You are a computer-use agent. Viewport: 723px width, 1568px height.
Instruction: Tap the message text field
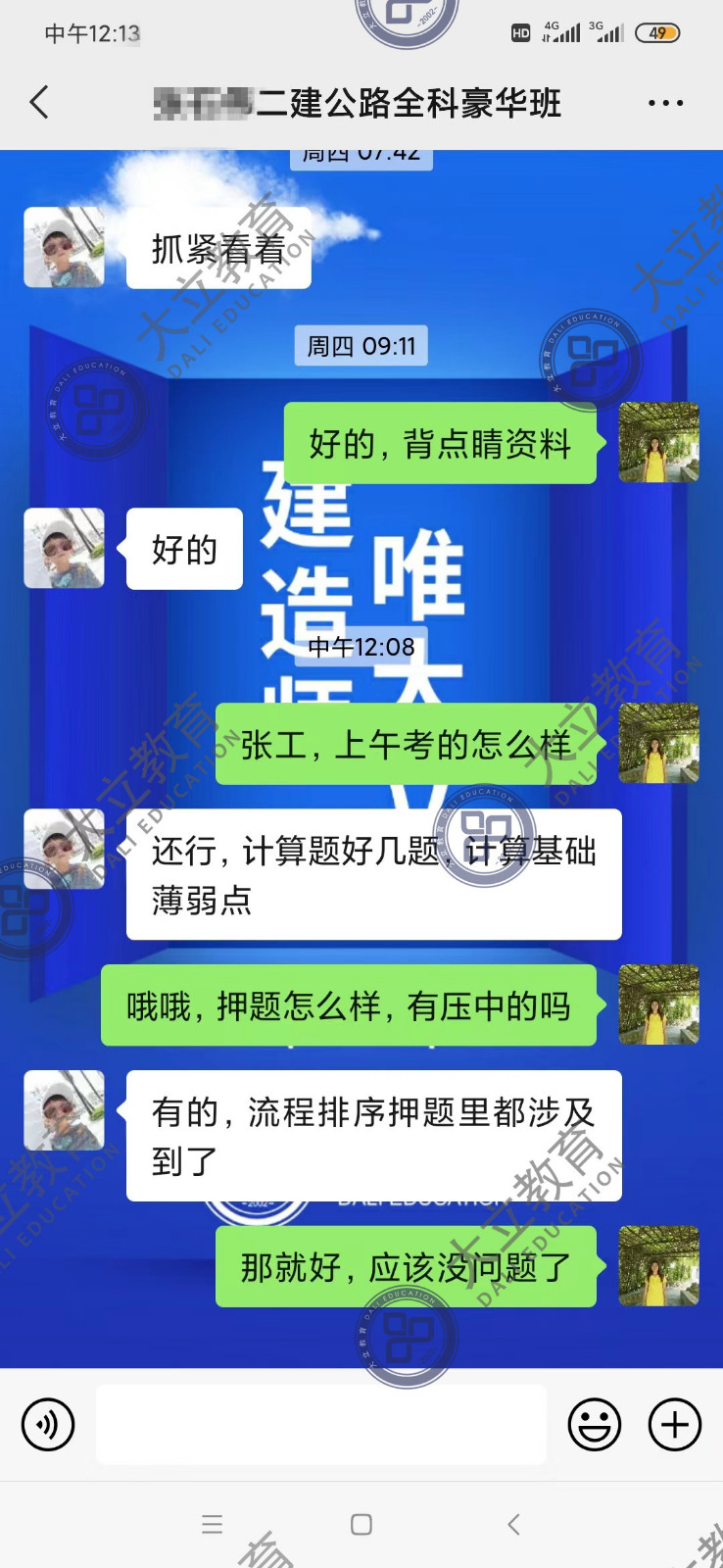coord(320,1424)
